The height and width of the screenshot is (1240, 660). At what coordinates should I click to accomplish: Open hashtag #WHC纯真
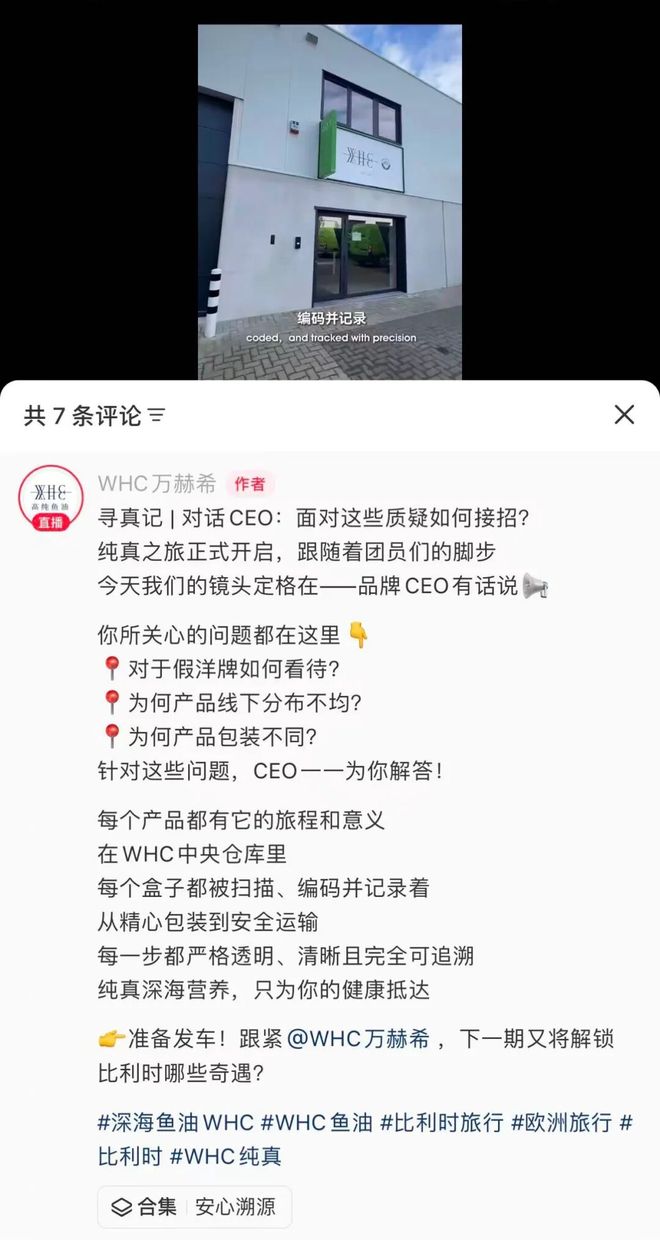[x=226, y=1156]
